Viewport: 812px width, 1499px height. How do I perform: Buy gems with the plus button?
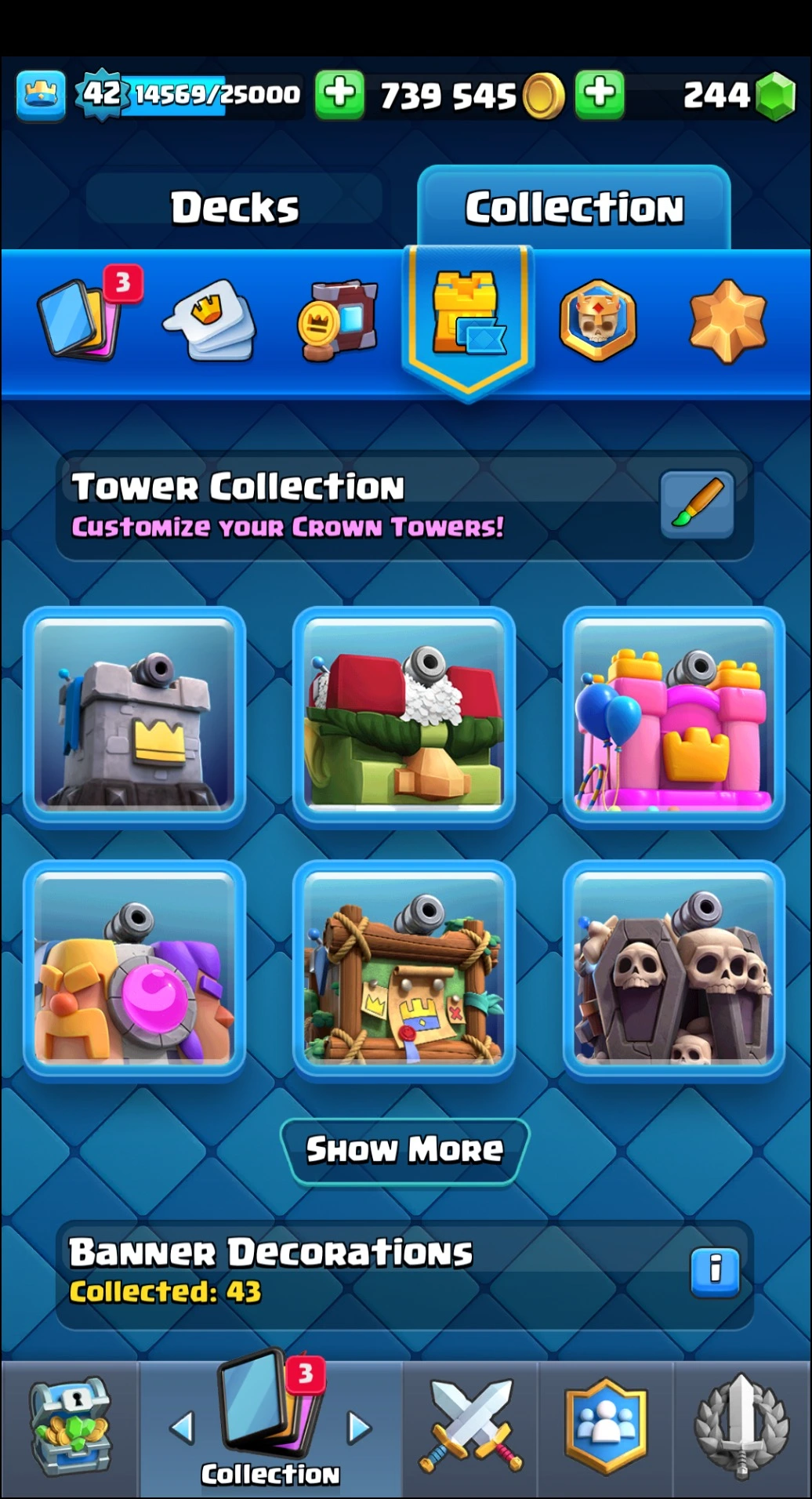point(600,94)
